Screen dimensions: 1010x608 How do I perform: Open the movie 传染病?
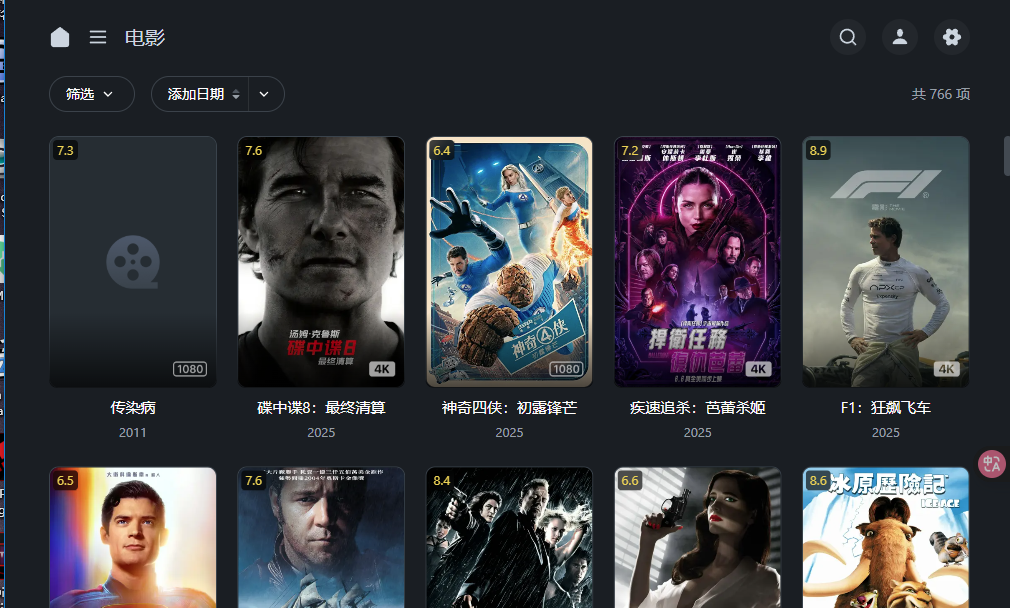point(133,262)
